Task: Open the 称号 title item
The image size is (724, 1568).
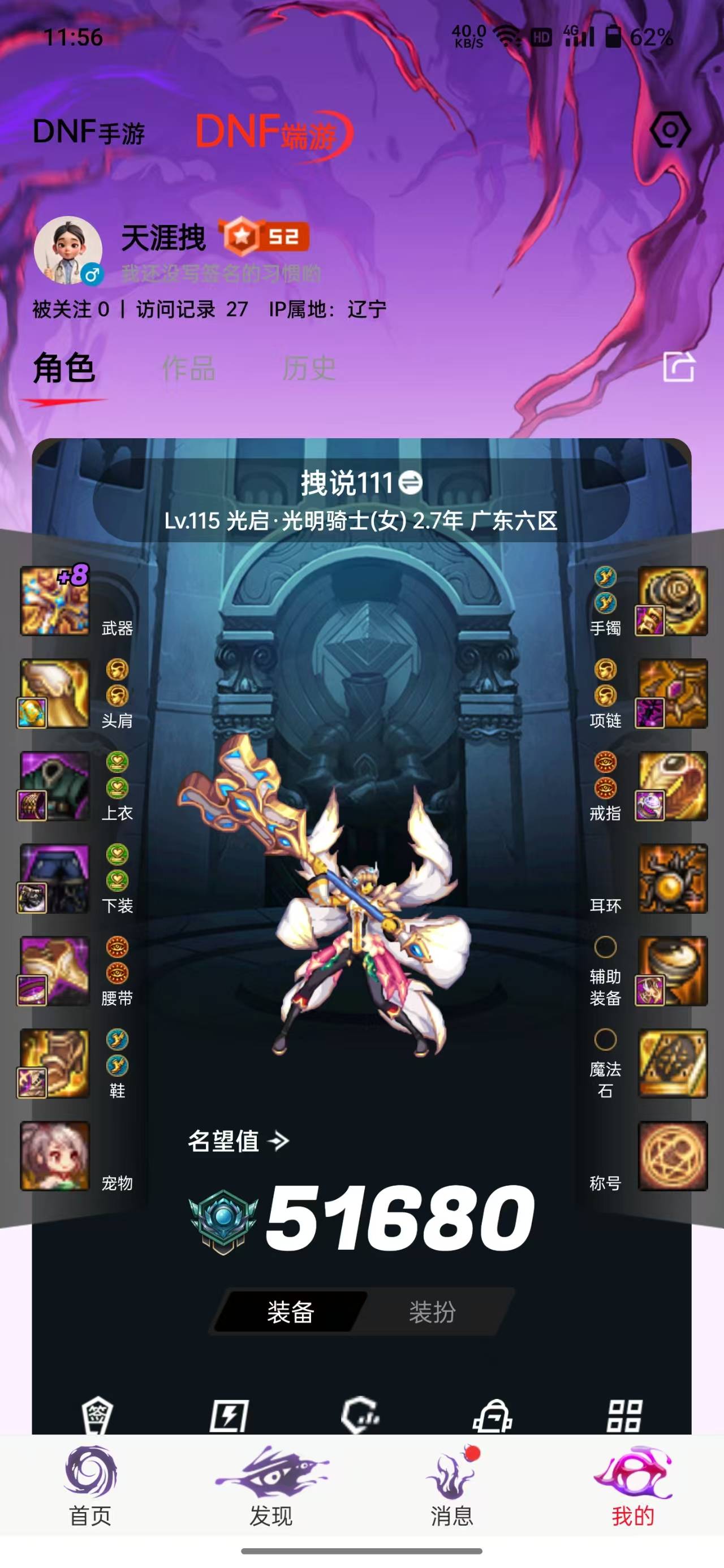Action: tap(672, 1156)
